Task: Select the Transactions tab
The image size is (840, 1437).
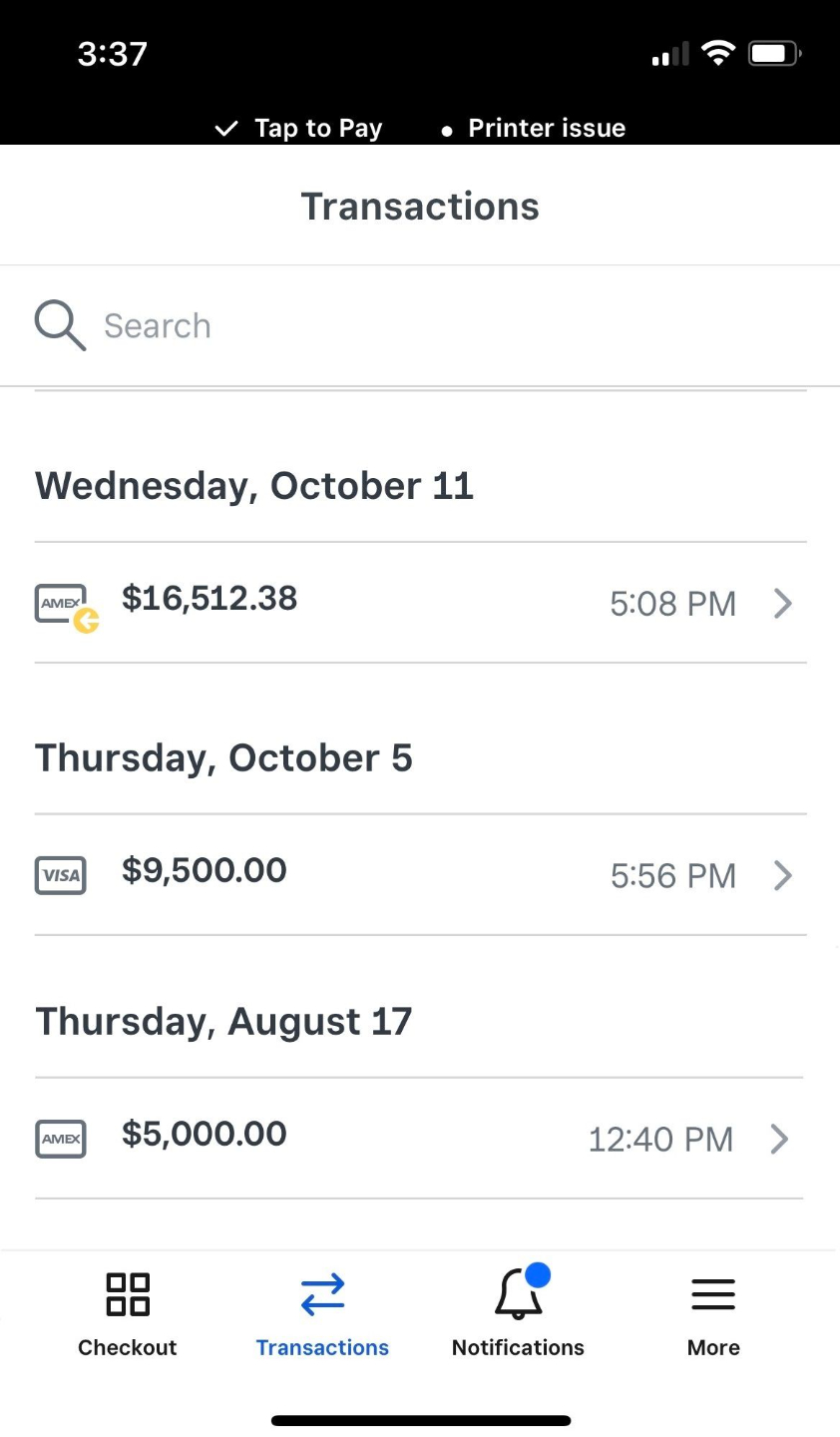Action: click(x=322, y=1314)
